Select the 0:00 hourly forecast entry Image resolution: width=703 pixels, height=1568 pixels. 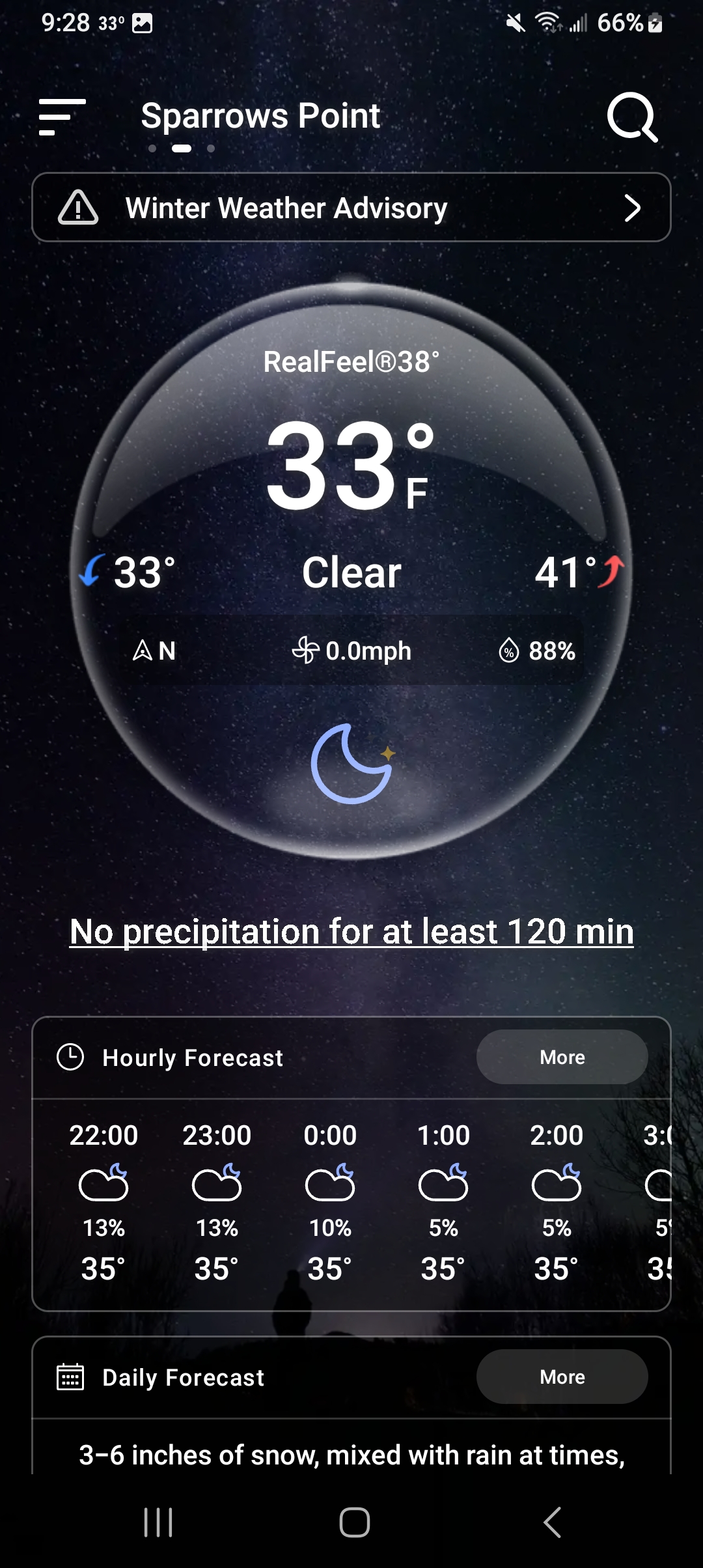pyautogui.click(x=330, y=1201)
